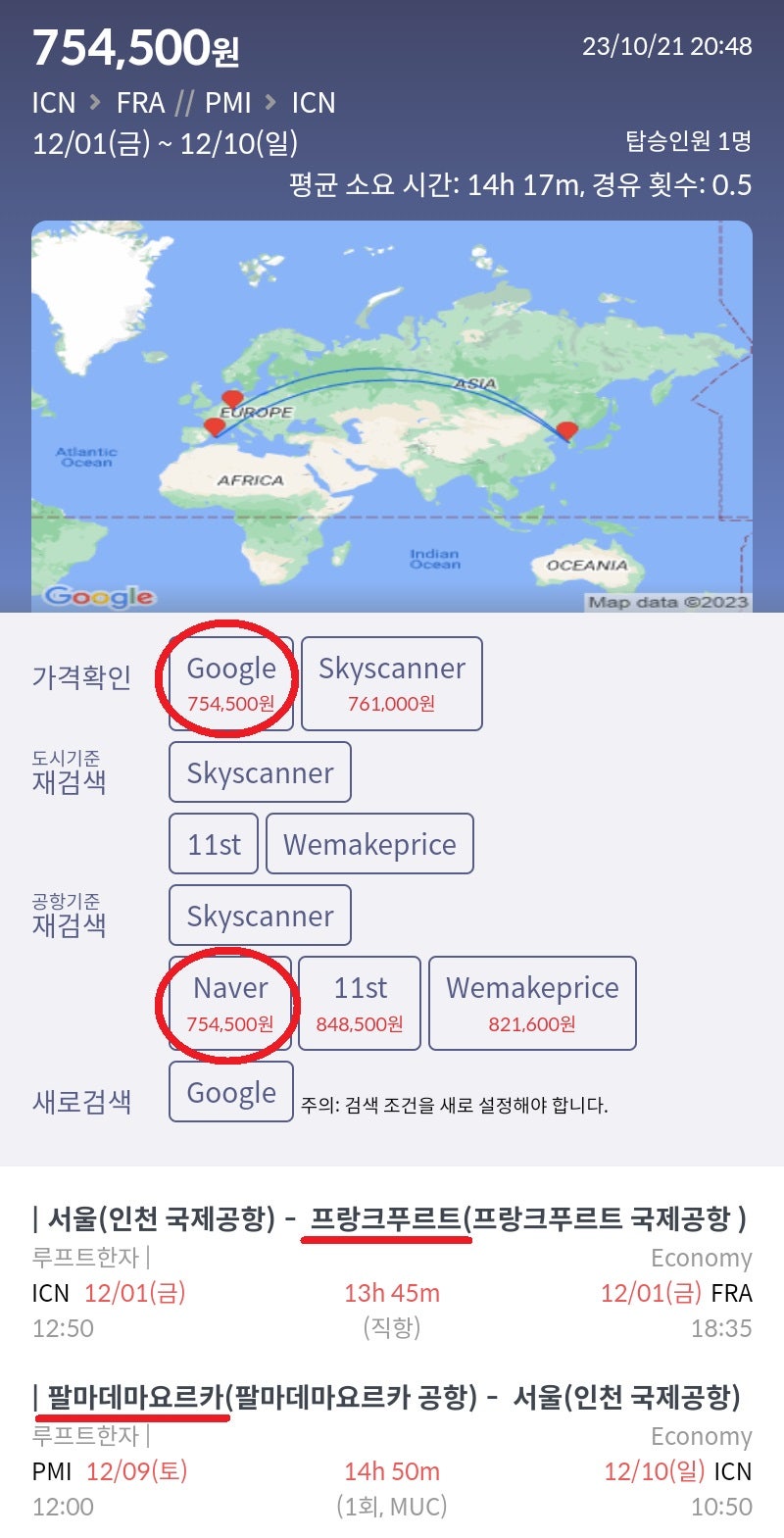Open 11st city-based re-search button

point(213,843)
